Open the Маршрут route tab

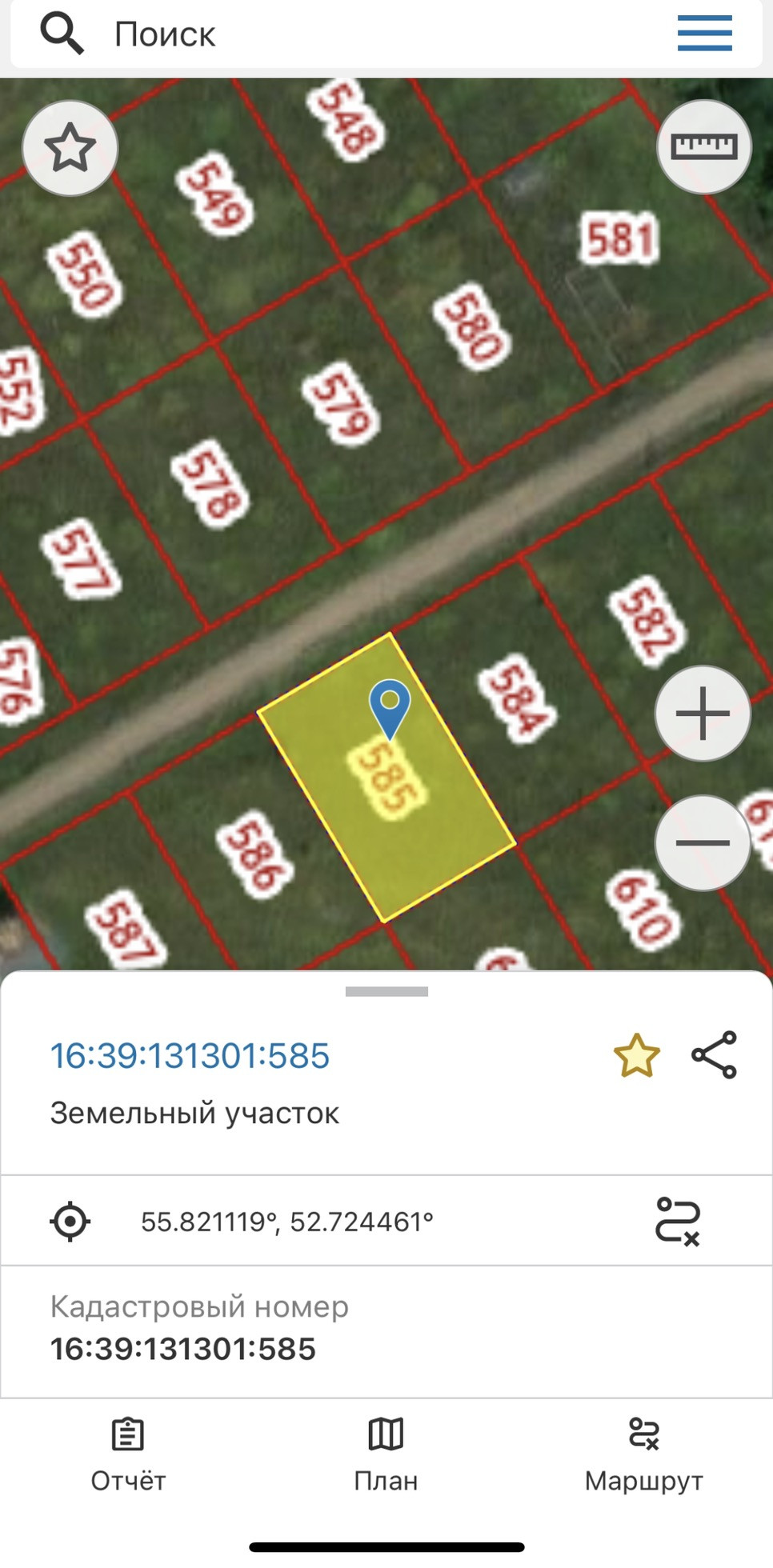point(643,1456)
